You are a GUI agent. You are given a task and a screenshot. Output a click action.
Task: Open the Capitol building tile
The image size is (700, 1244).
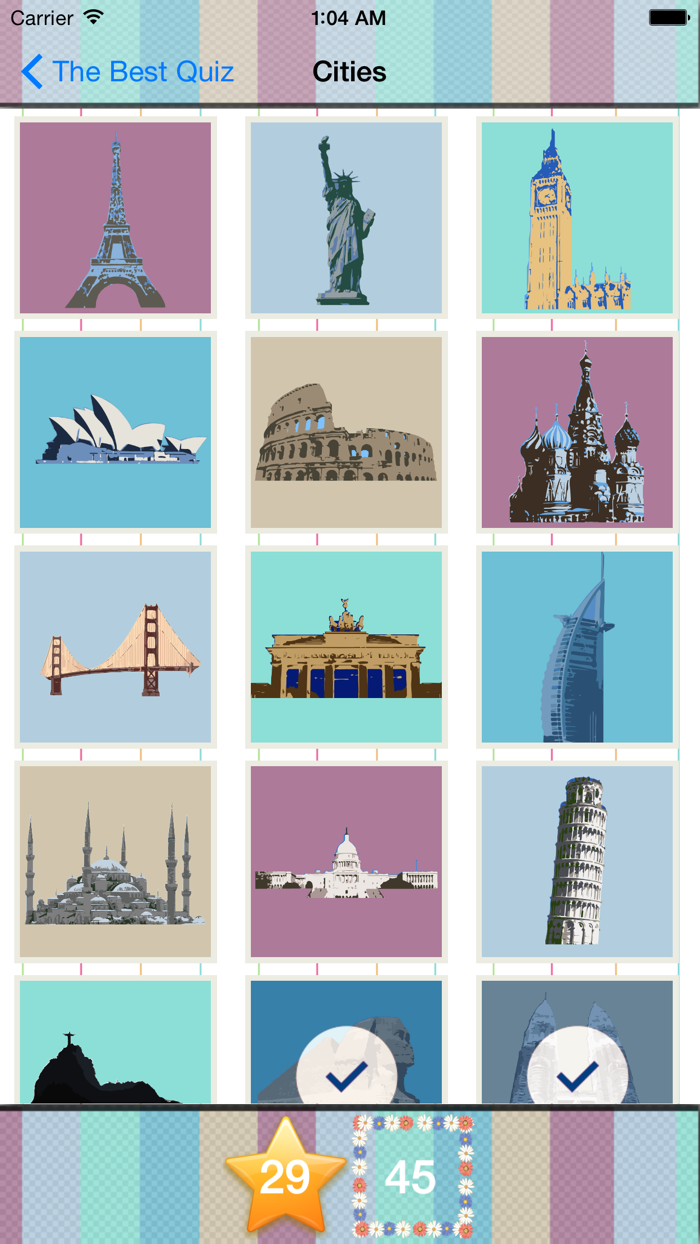pos(346,861)
